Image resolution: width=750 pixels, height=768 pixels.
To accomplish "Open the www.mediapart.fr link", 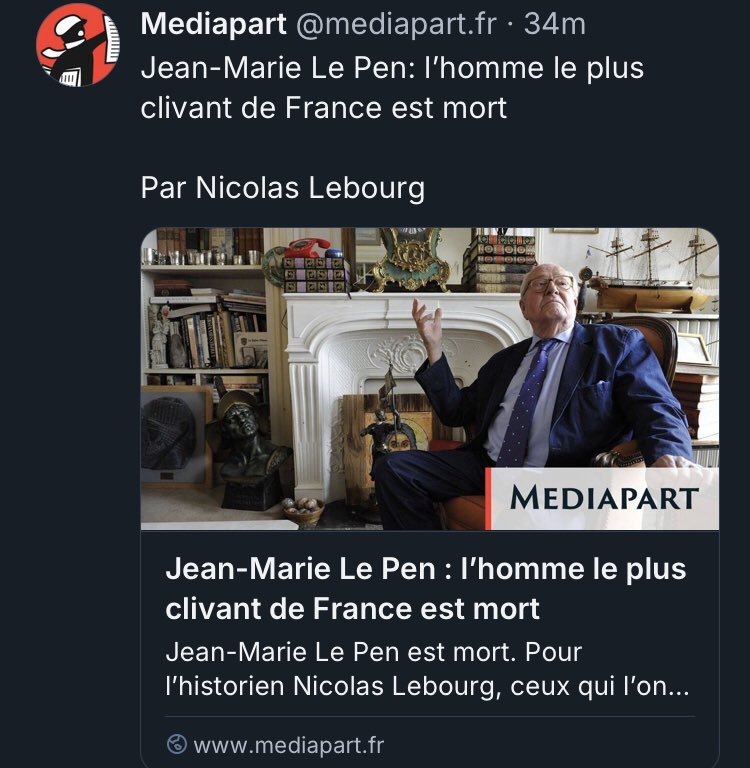I will coord(287,745).
